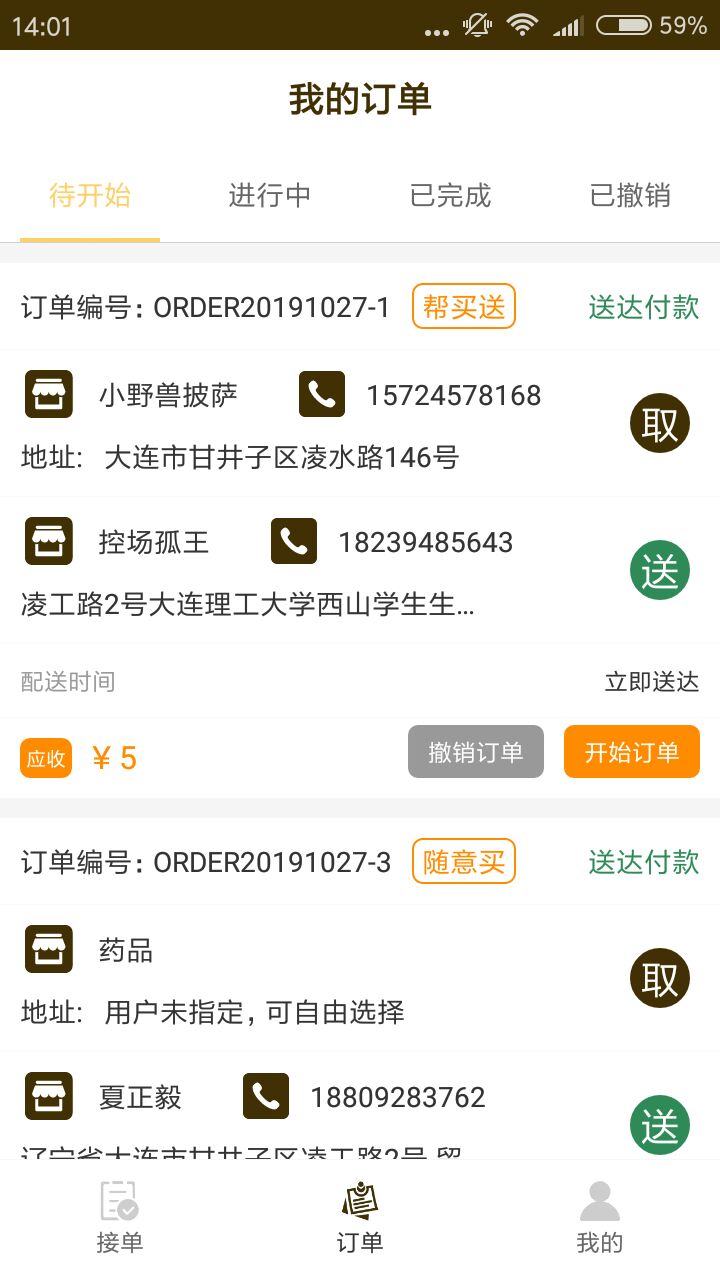Call 小野兽披萨 via the phone icon
The height and width of the screenshot is (1280, 720).
[x=322, y=395]
